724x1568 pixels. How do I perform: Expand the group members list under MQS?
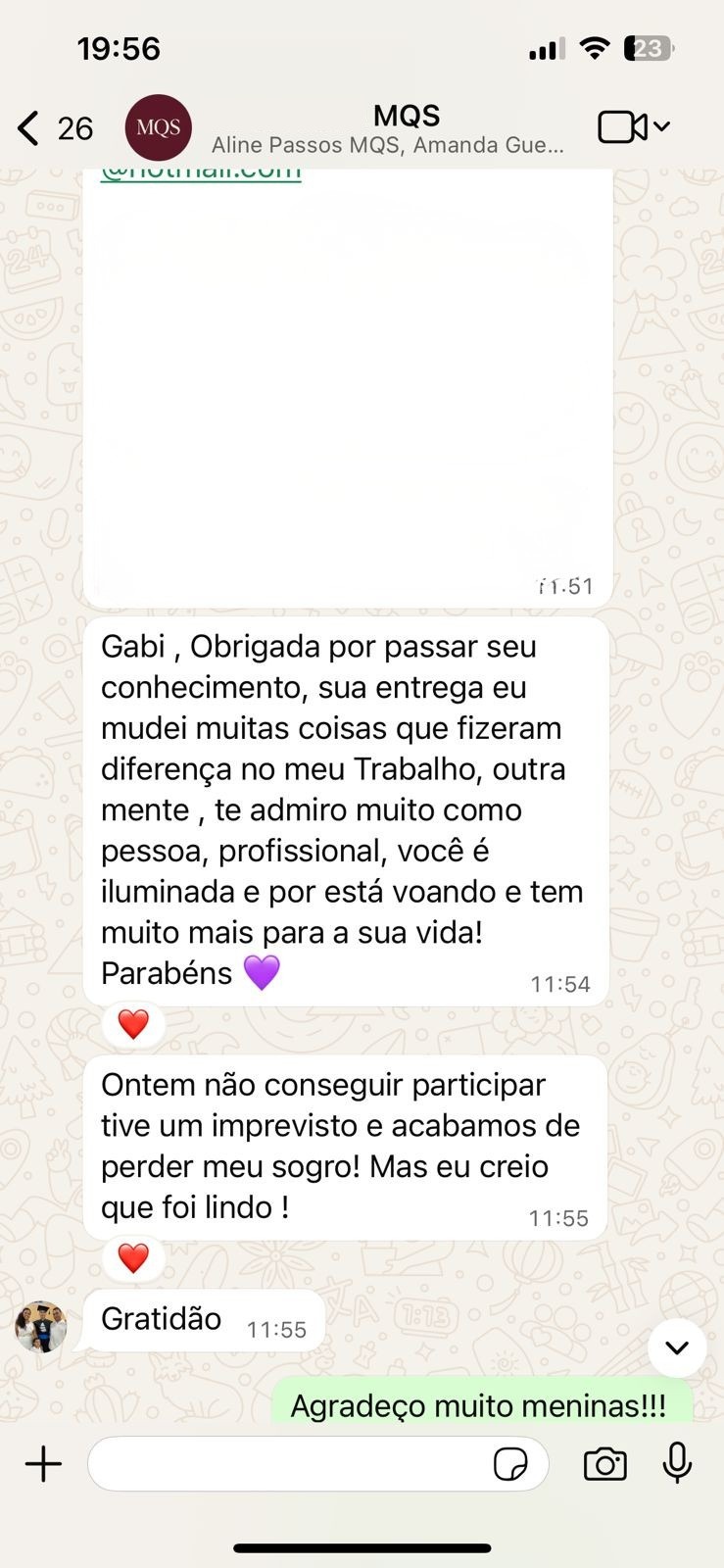pos(388,145)
